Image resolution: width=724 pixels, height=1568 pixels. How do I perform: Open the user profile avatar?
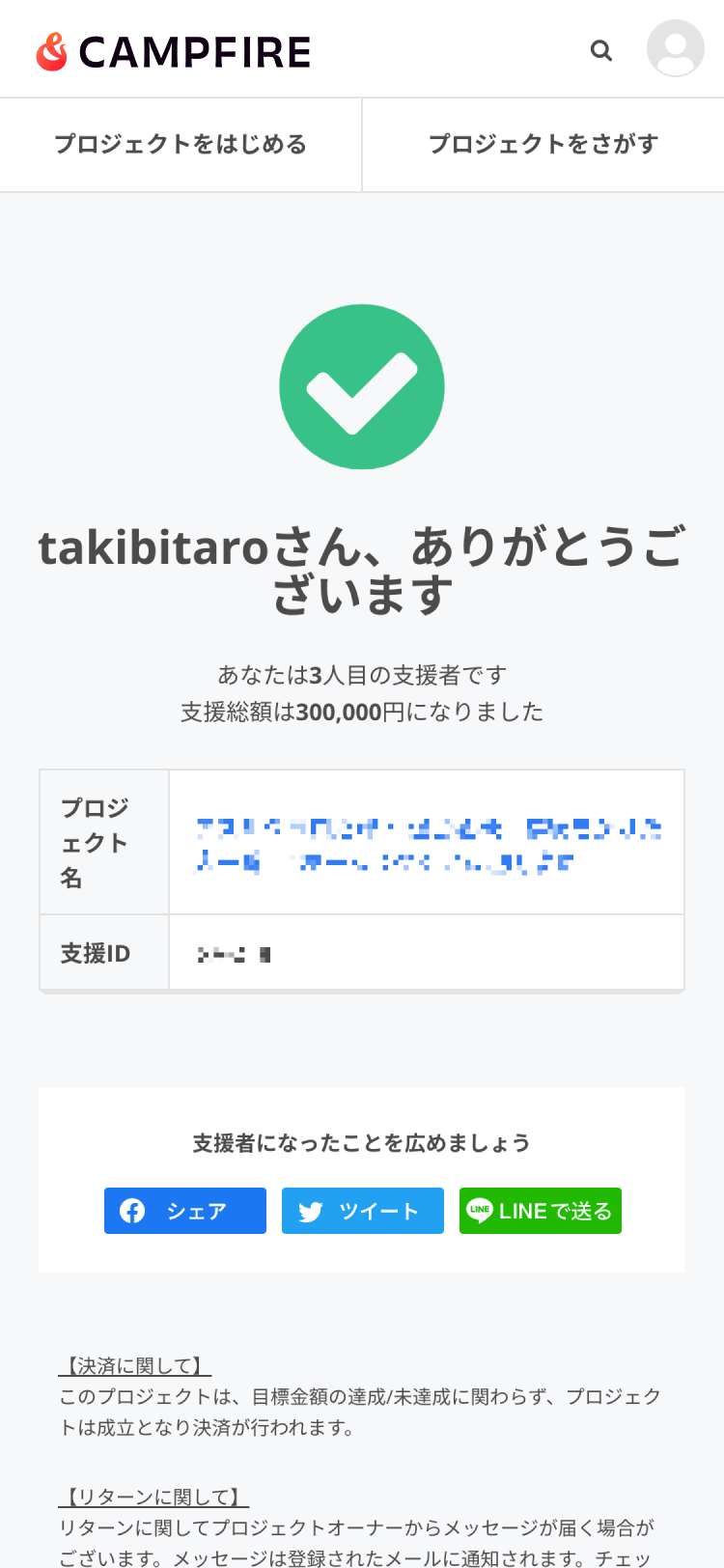tap(675, 48)
